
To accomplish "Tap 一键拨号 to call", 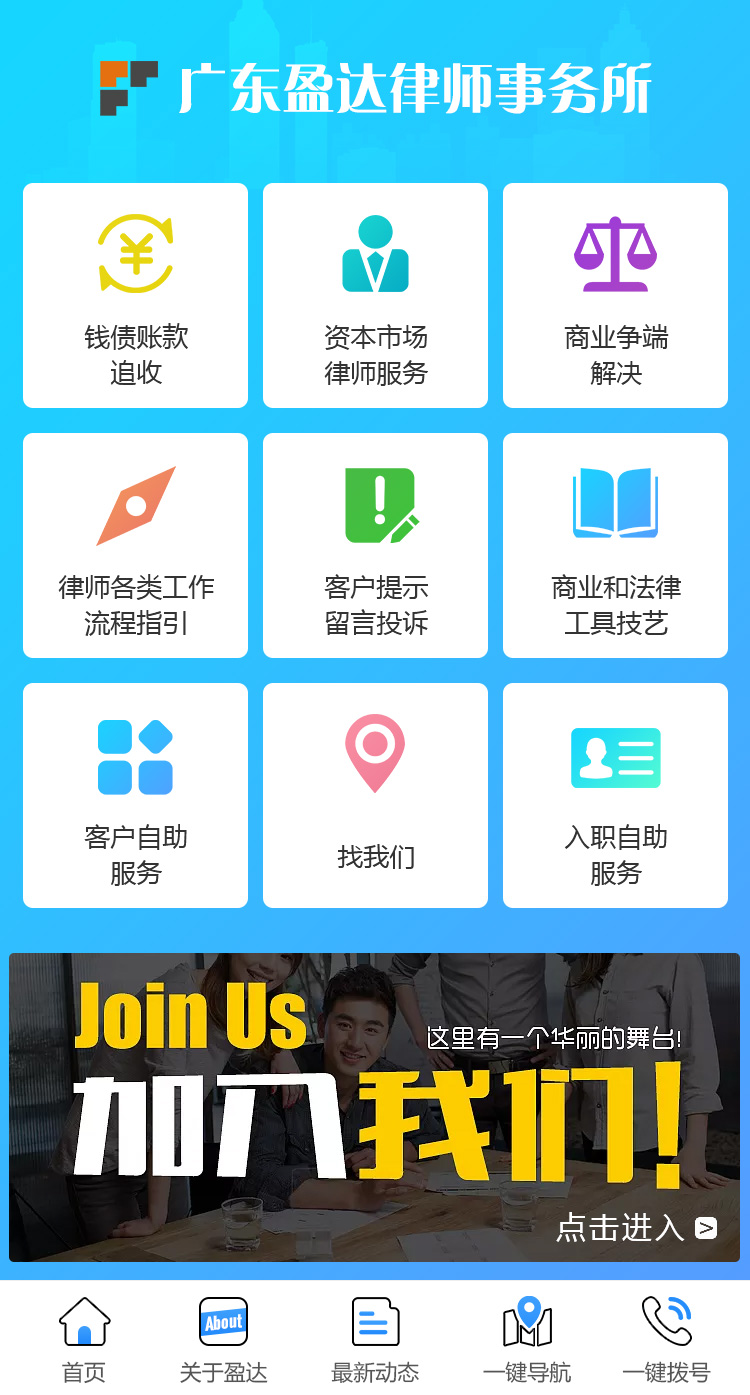I will pos(666,1338).
